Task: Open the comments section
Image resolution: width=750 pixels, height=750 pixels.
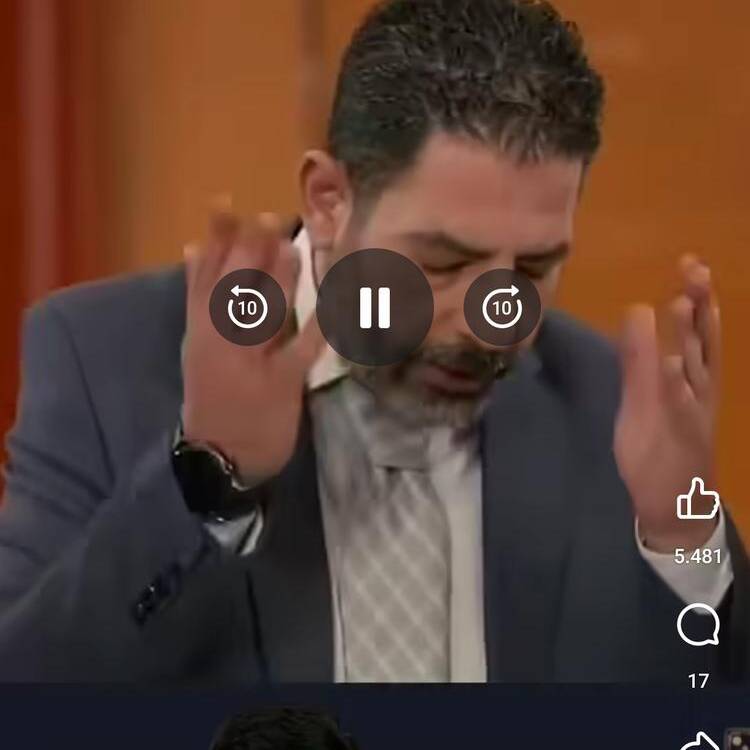Action: (698, 627)
